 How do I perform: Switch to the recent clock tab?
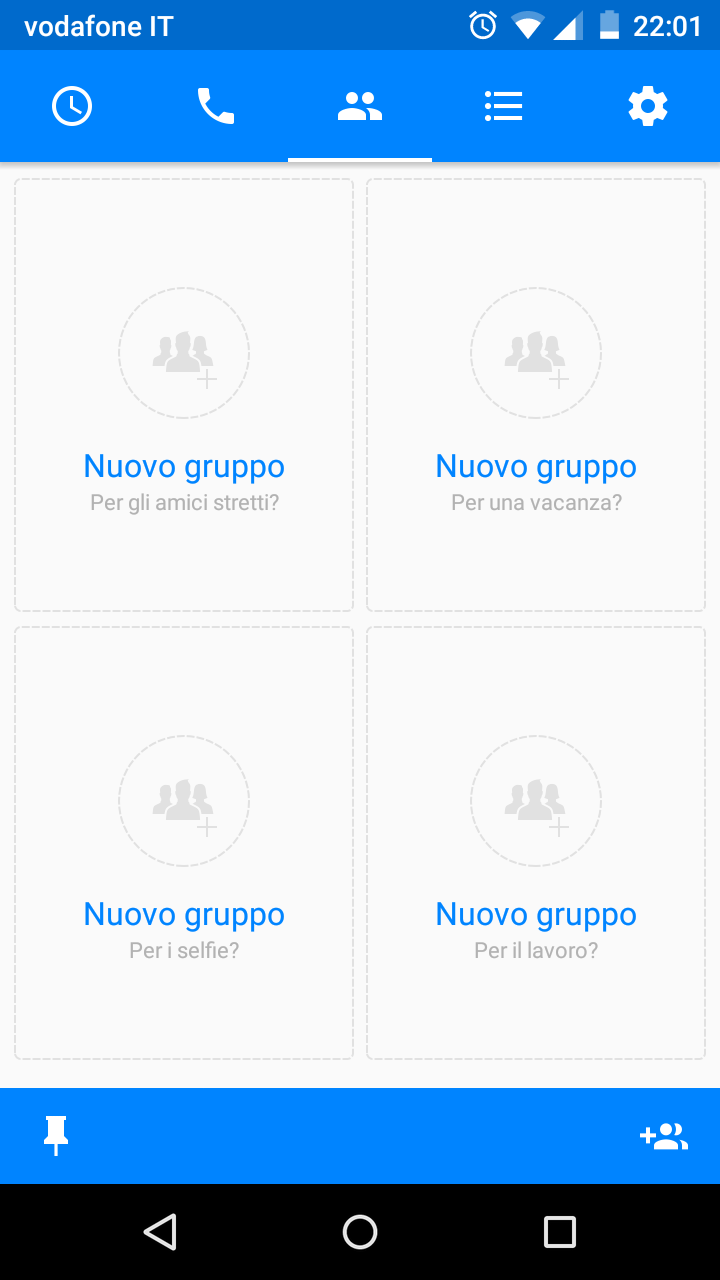click(72, 106)
